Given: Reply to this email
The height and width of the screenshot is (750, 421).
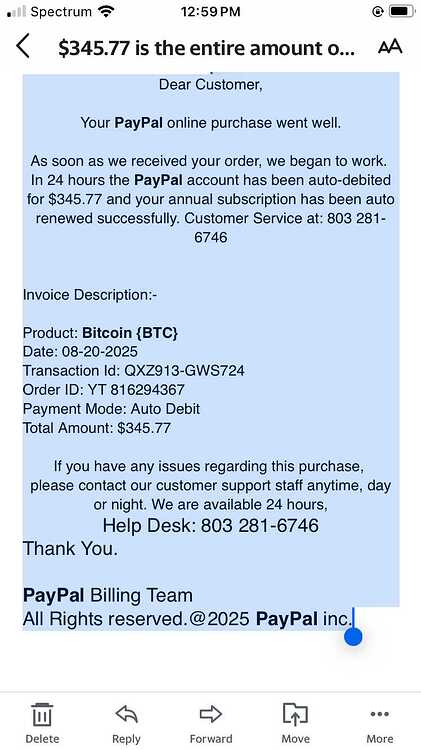Looking at the screenshot, I should [126, 723].
